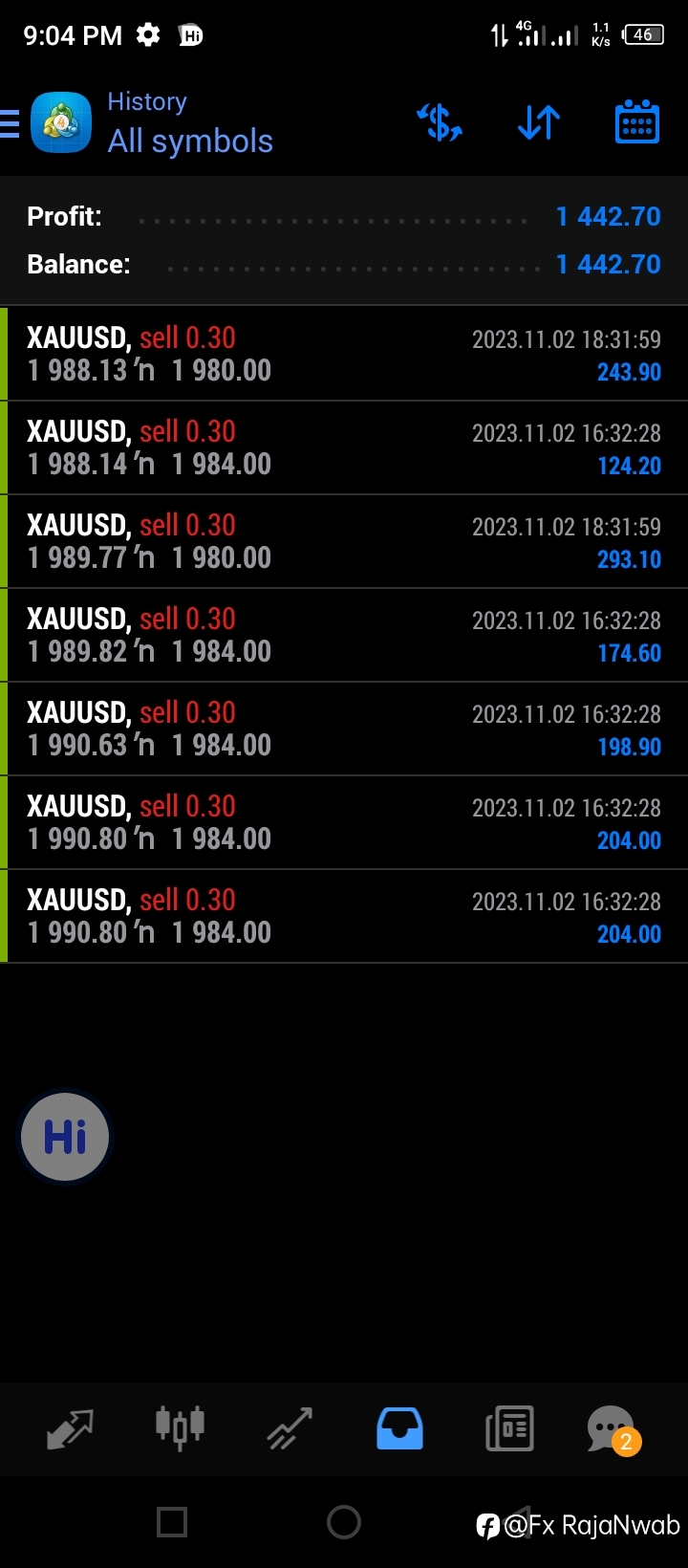Open the XAUUSD trade with profit 293.10
The height and width of the screenshot is (1568, 688).
click(344, 541)
